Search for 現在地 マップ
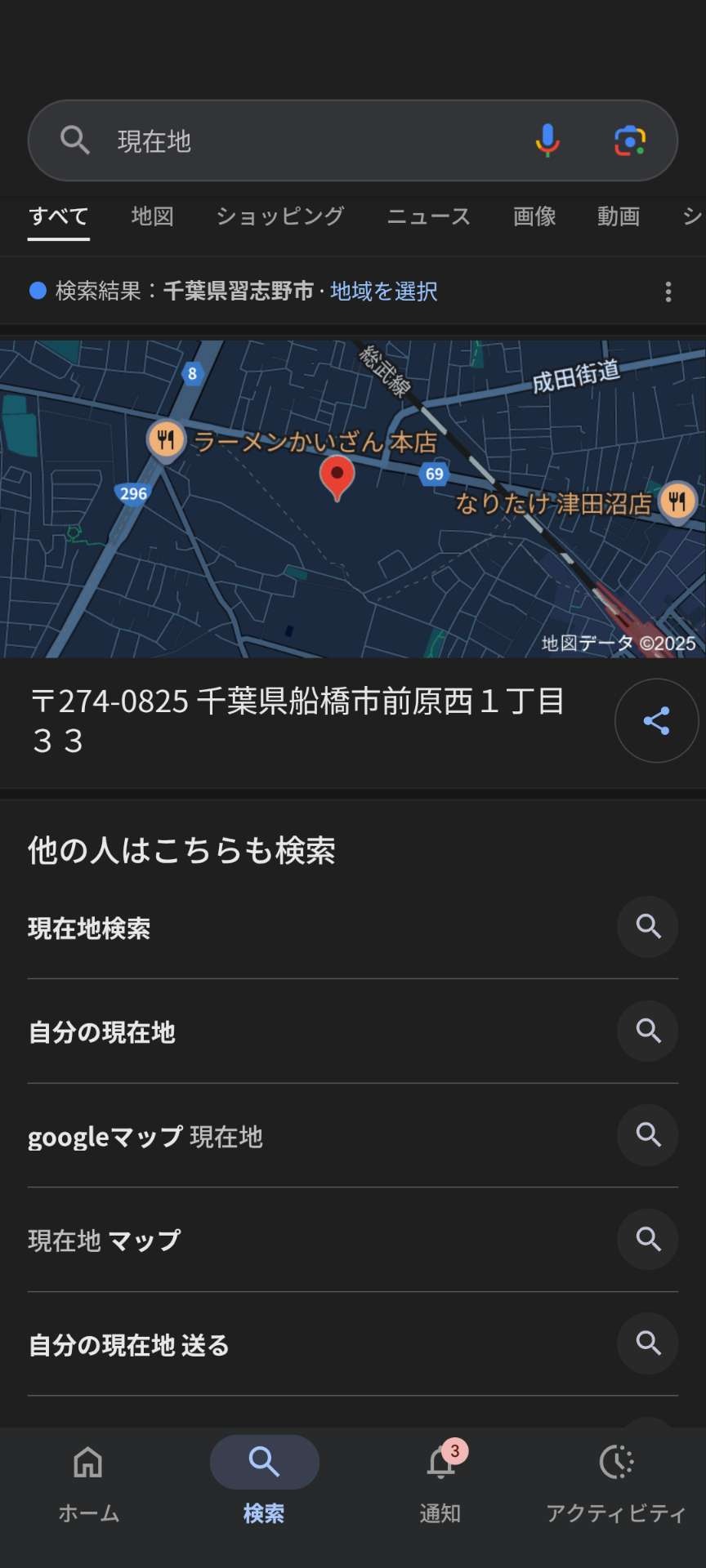706x1568 pixels. (327, 1240)
